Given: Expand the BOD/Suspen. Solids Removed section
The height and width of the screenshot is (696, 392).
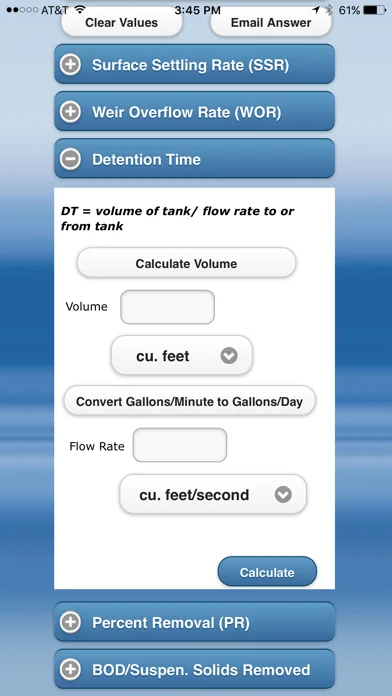Looking at the screenshot, I should (194, 669).
